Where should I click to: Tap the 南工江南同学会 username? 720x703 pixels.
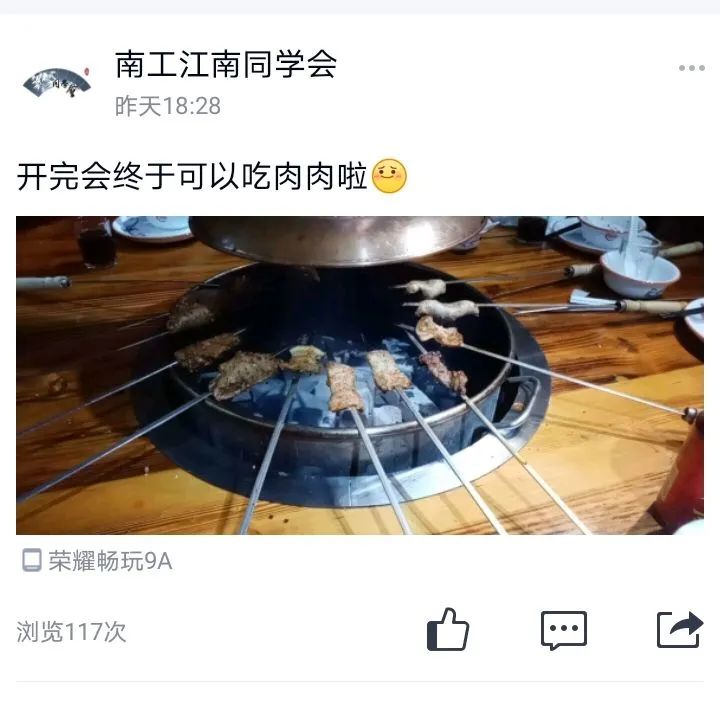tap(226, 64)
